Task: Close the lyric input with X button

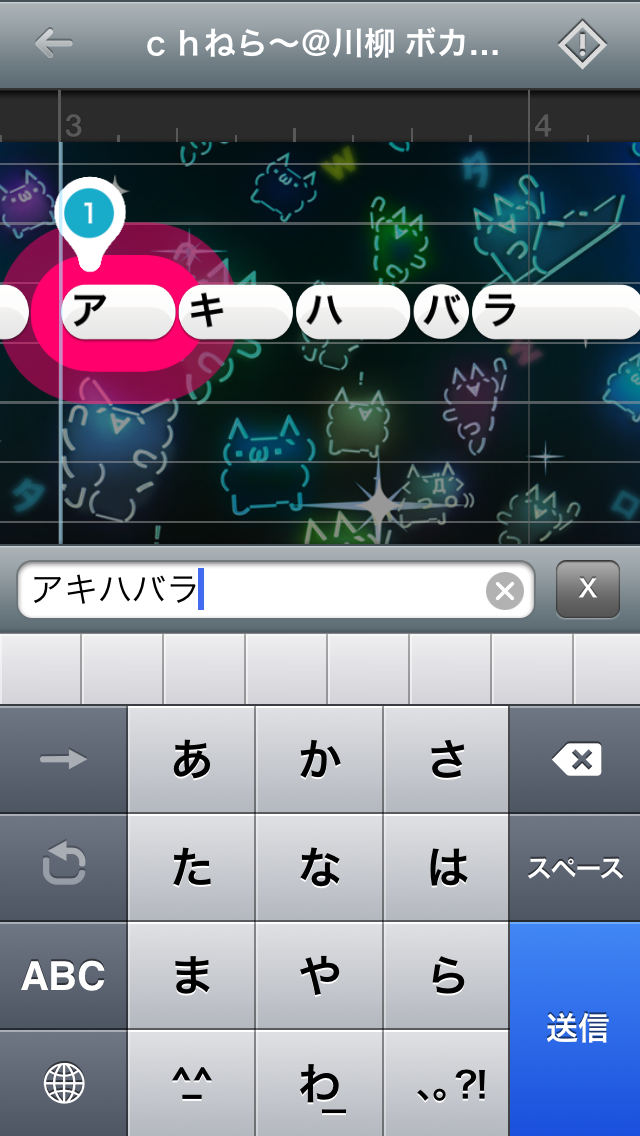Action: (588, 589)
